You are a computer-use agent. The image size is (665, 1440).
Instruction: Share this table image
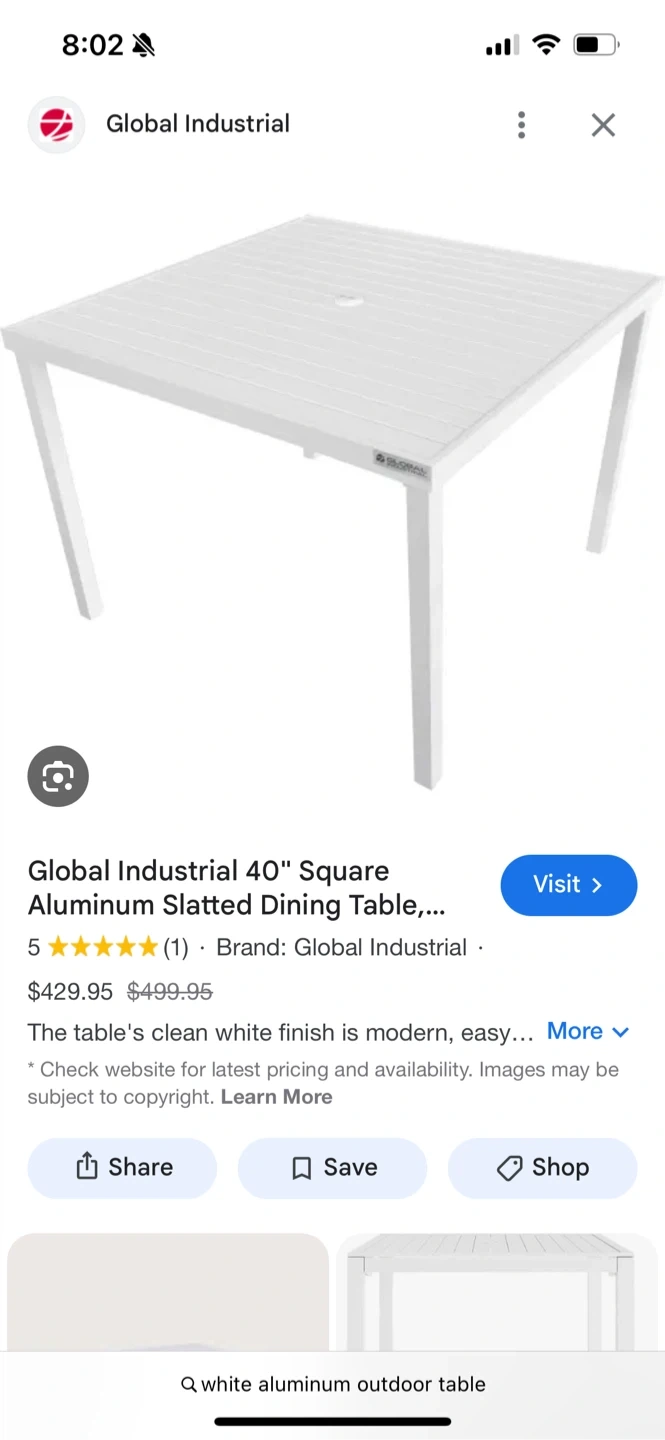pos(122,1167)
